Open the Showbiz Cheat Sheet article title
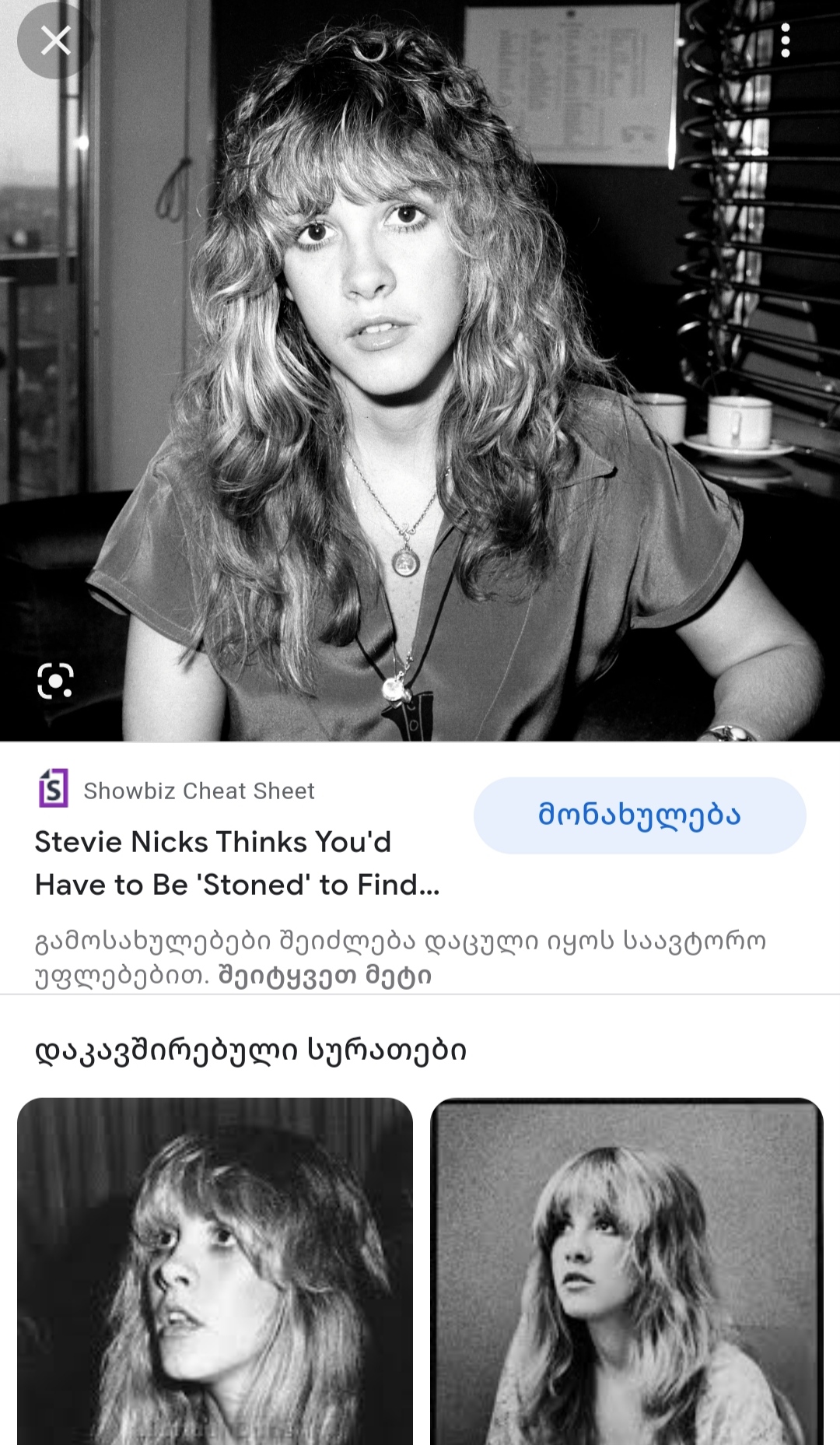The width and height of the screenshot is (840, 1445). 237,863
